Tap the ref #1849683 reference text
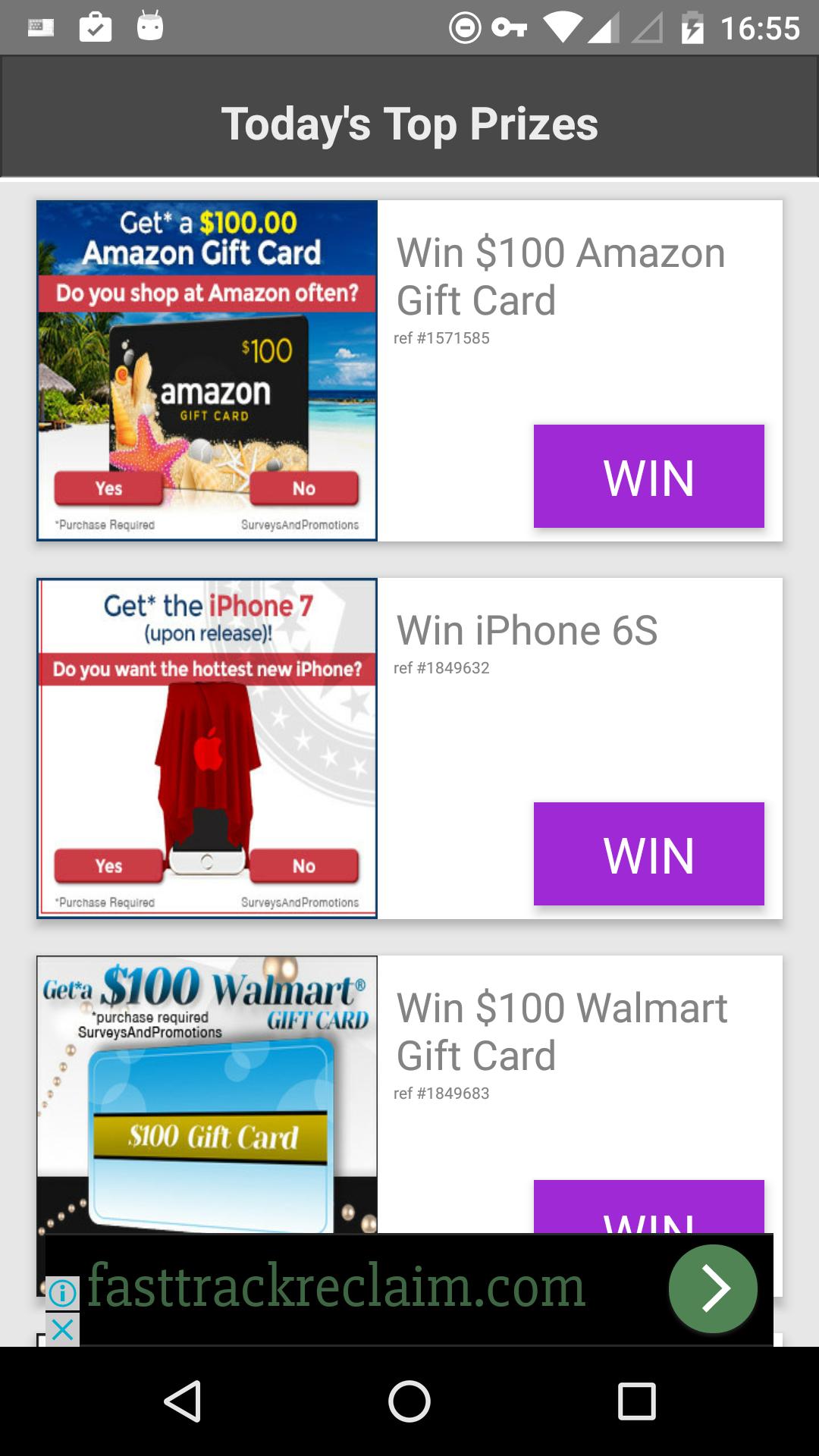Viewport: 819px width, 1456px height. tap(441, 1094)
